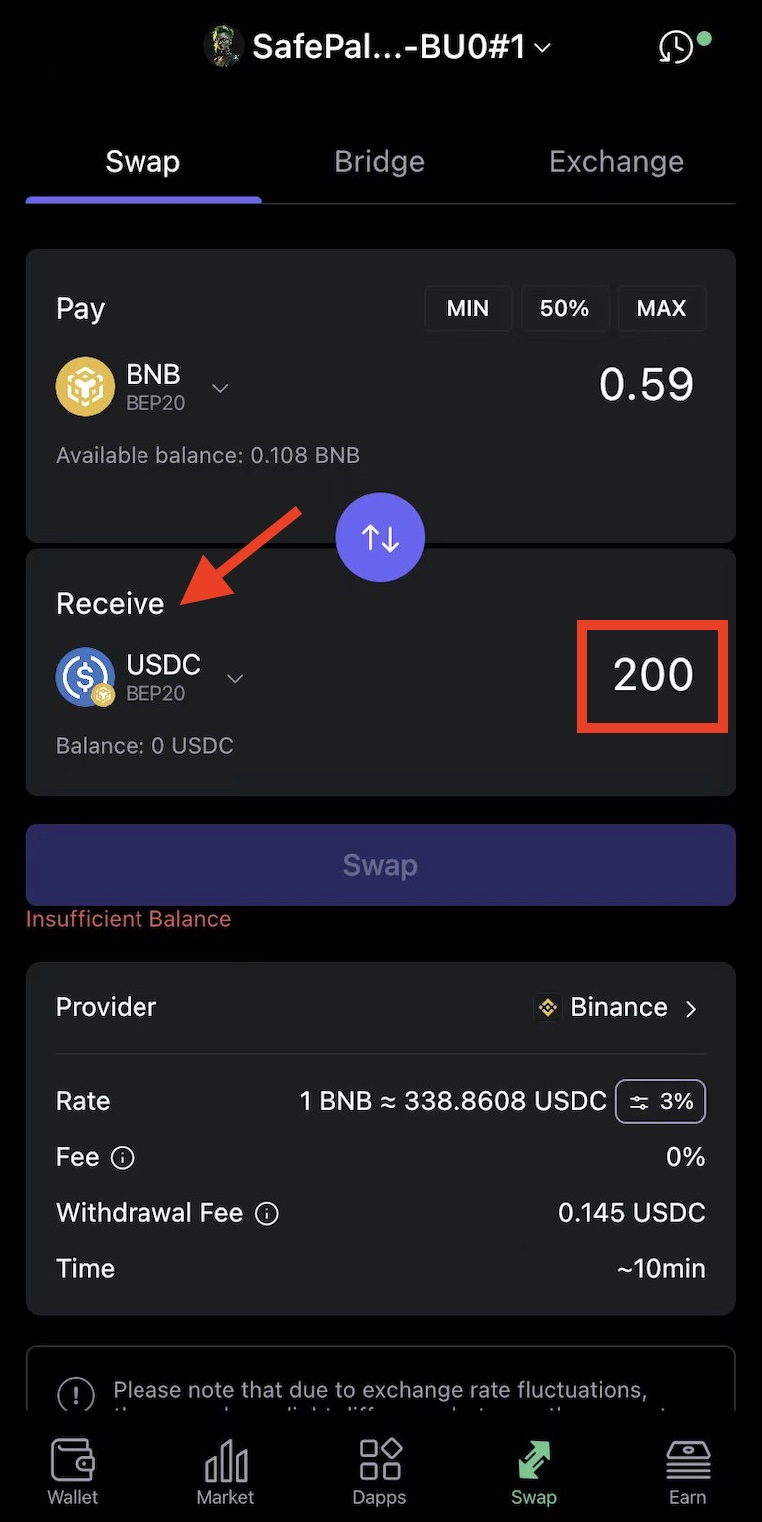Open the Dapps section in bottom navigation
762x1522 pixels.
coord(379,1470)
